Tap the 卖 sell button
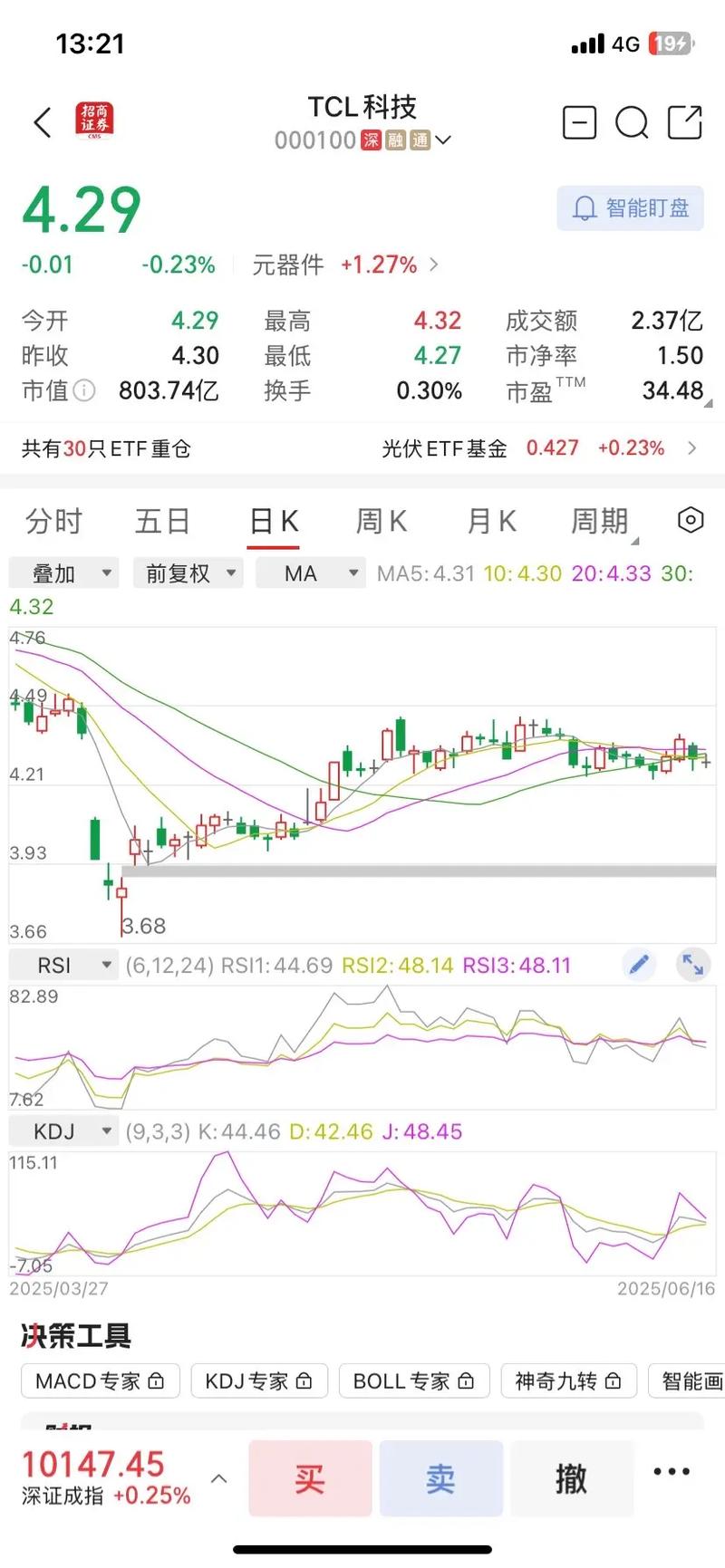Screen dimensions: 725x1568 440,1479
